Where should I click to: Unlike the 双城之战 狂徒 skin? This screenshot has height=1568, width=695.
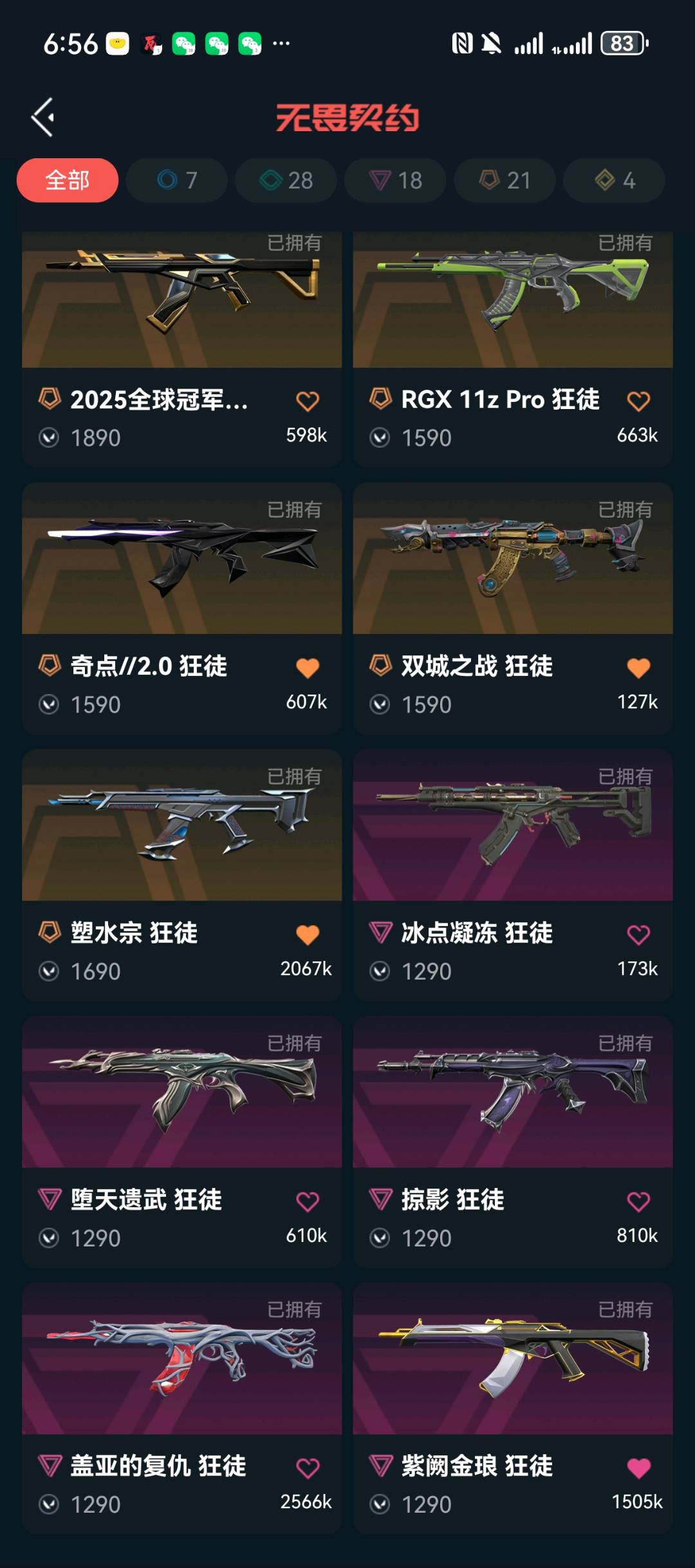(638, 668)
